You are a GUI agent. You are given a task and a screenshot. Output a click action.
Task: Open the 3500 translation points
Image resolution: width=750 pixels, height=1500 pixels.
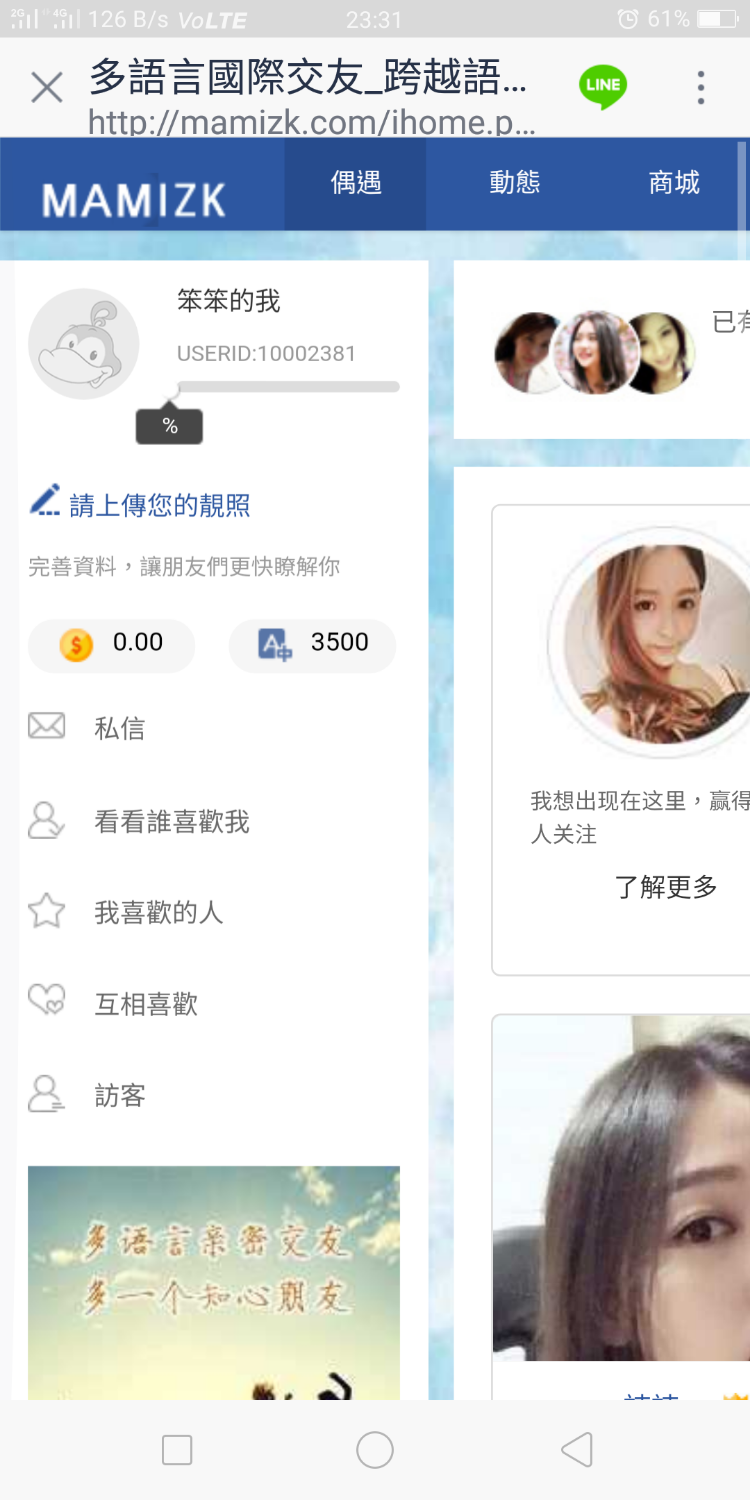click(x=313, y=644)
